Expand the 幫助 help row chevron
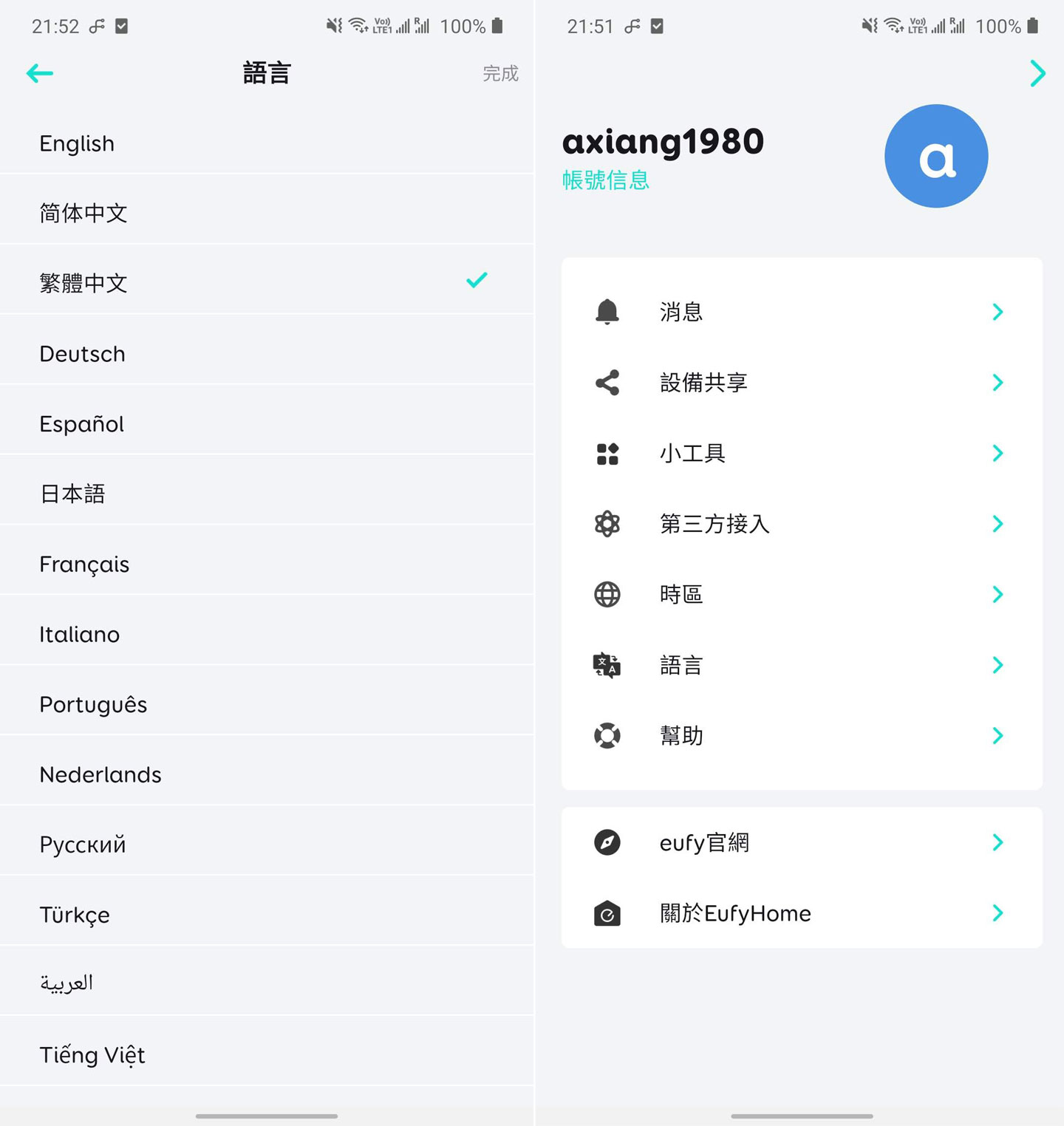Image resolution: width=1064 pixels, height=1126 pixels. coord(997,735)
